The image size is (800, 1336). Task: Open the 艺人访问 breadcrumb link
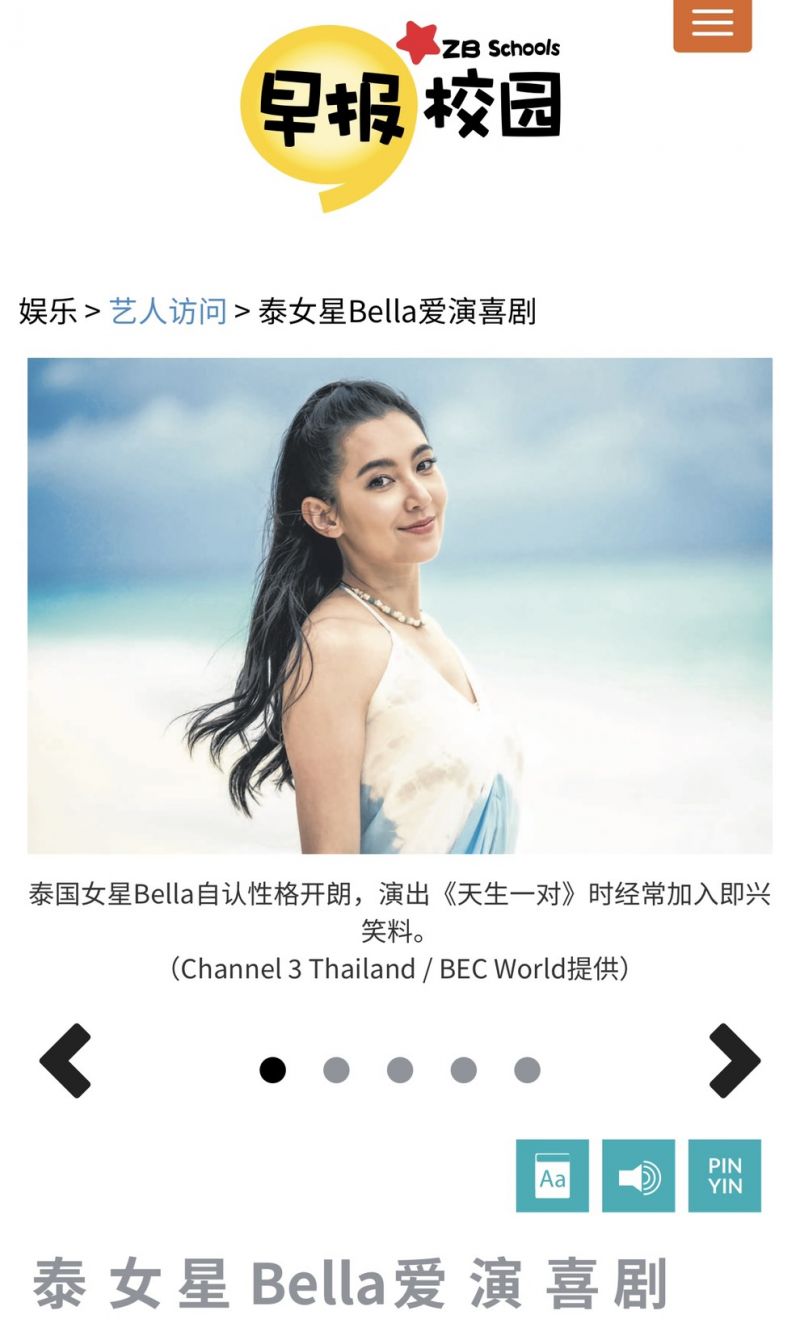tap(168, 311)
